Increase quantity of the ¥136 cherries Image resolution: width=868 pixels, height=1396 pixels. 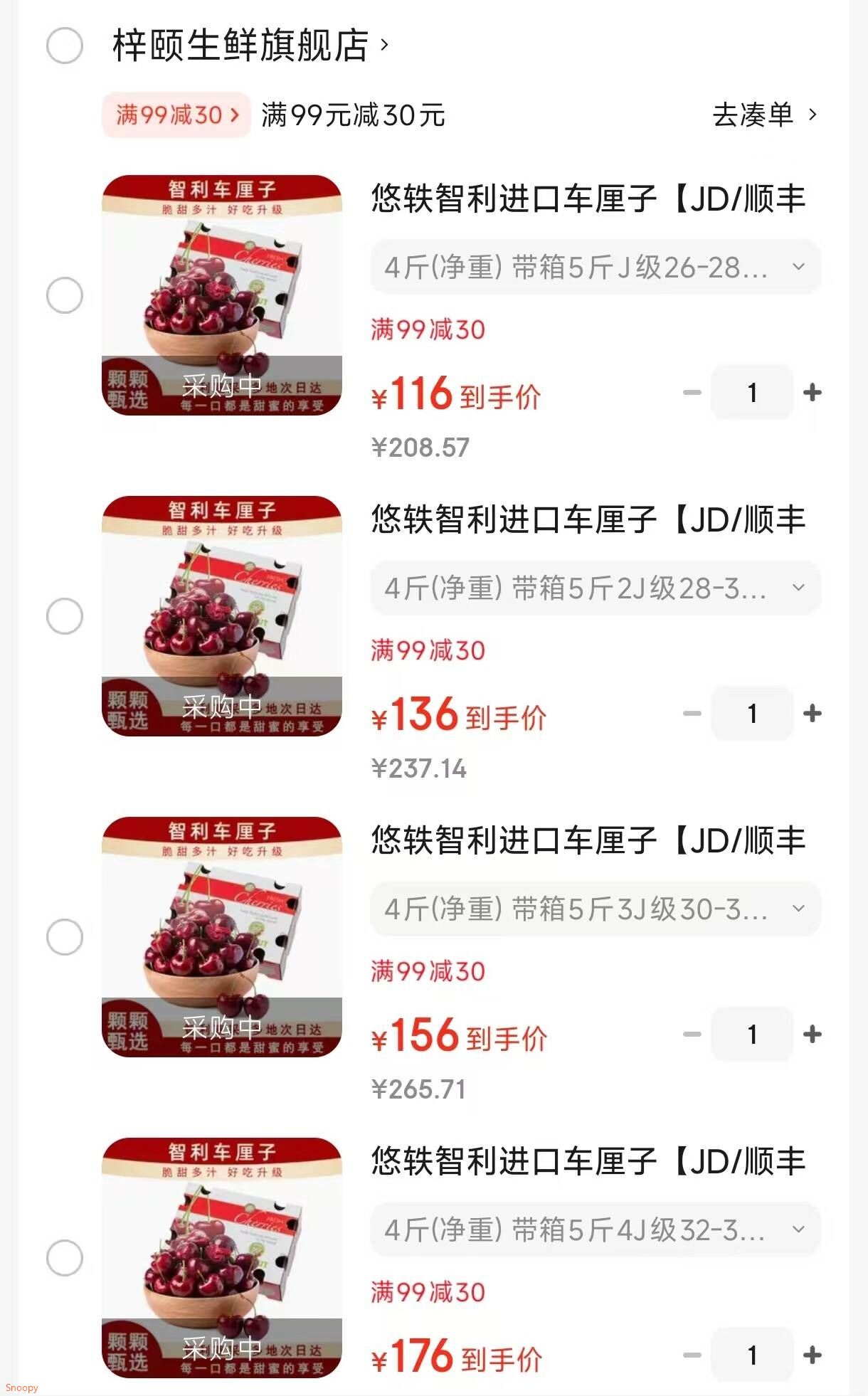[812, 714]
